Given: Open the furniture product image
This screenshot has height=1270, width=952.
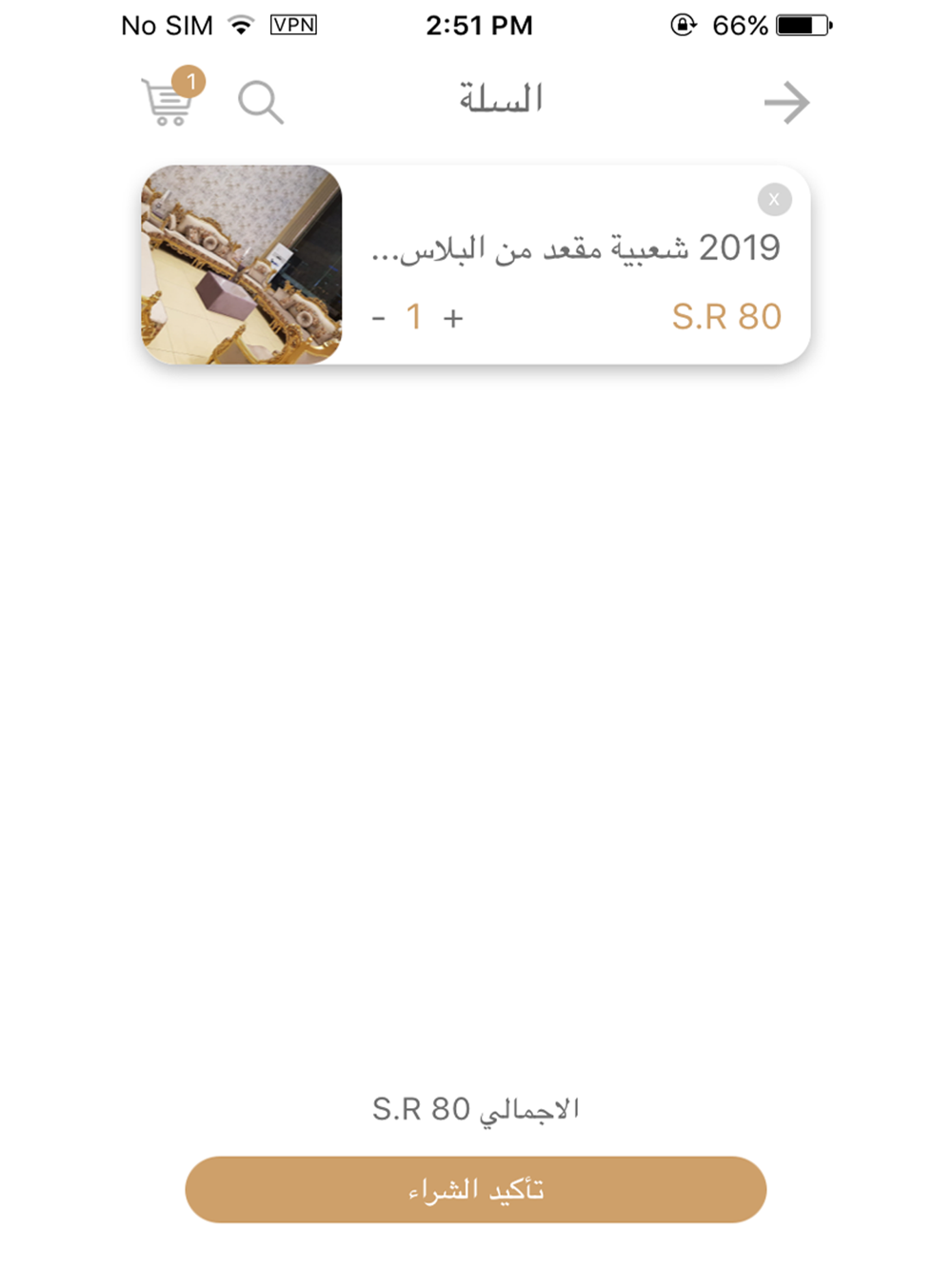Looking at the screenshot, I should tap(242, 265).
